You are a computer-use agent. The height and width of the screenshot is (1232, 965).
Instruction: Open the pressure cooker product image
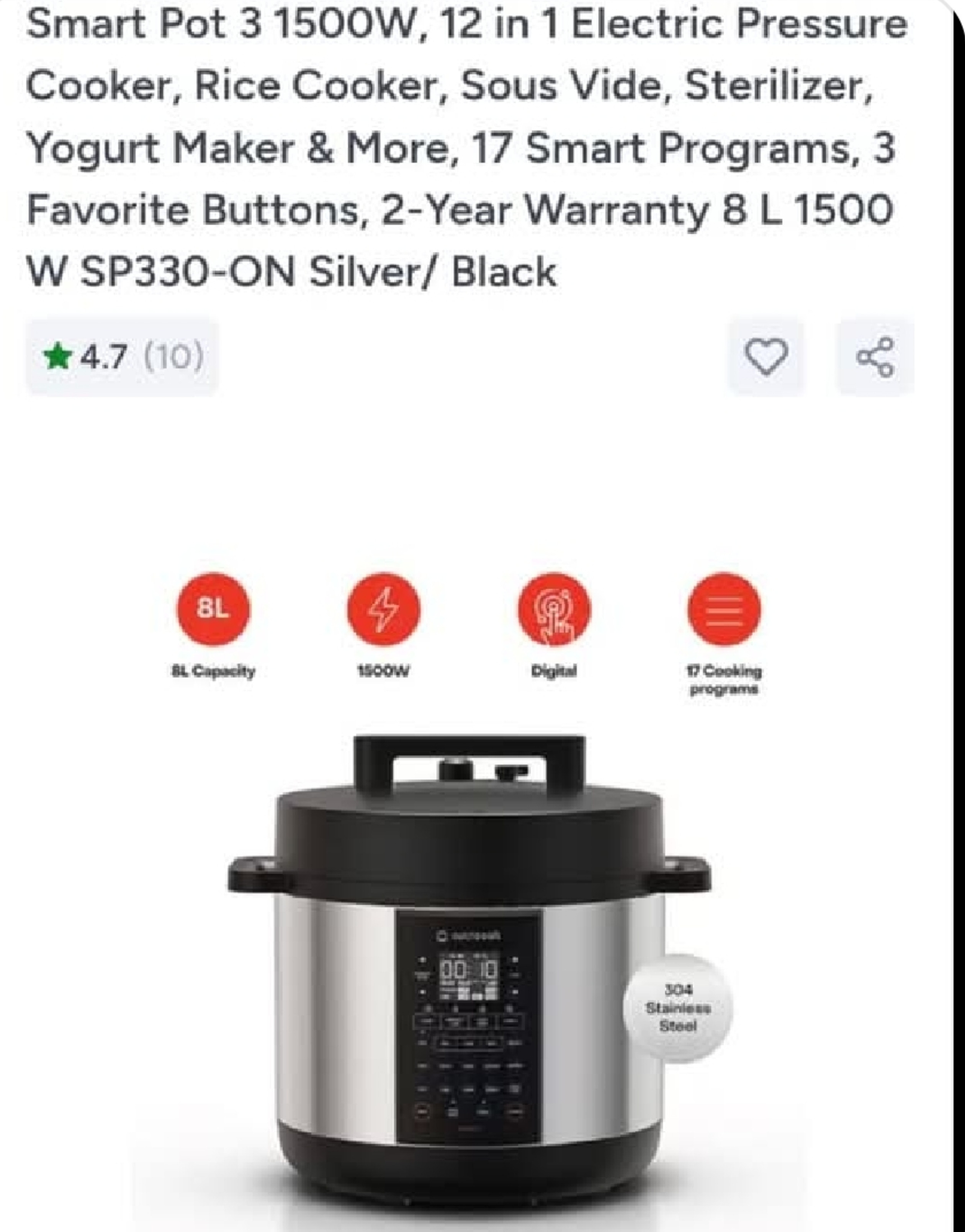(x=469, y=881)
